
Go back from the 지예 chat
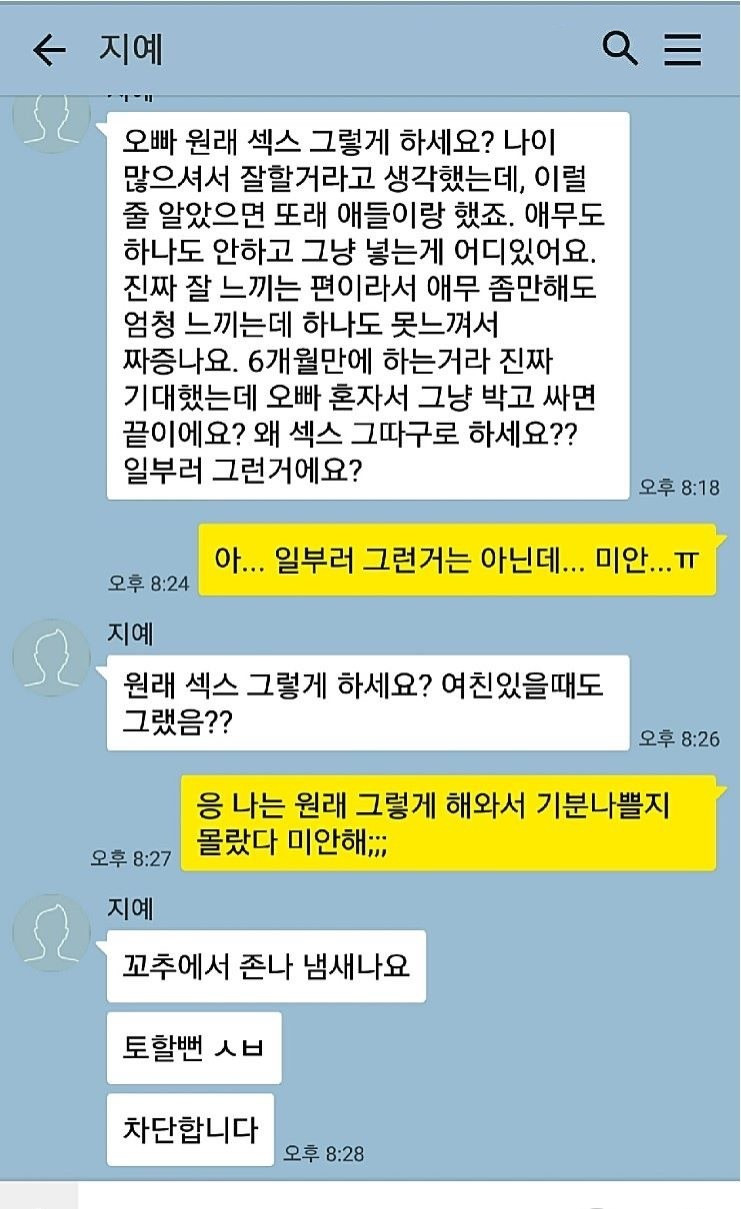(48, 51)
